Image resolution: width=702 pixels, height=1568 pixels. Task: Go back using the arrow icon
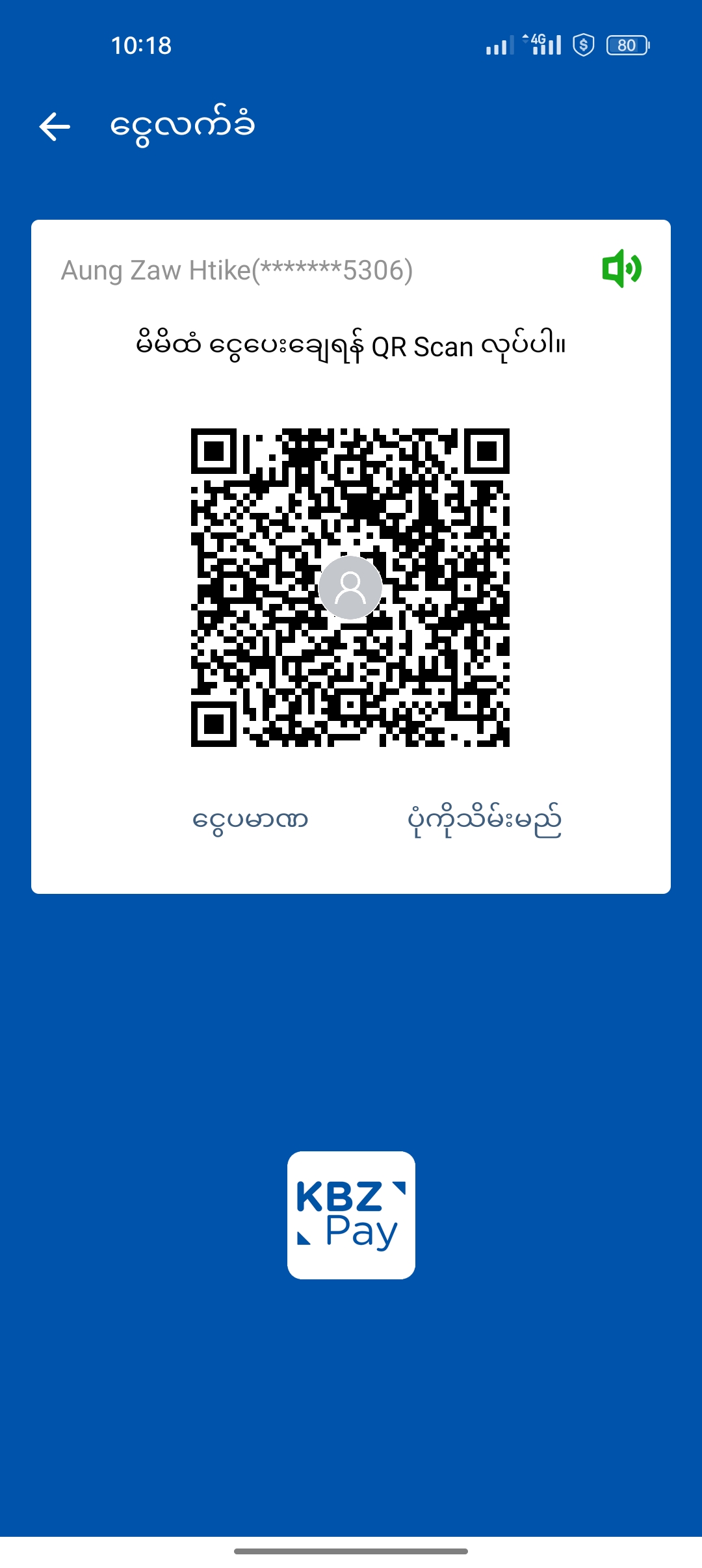click(x=55, y=126)
